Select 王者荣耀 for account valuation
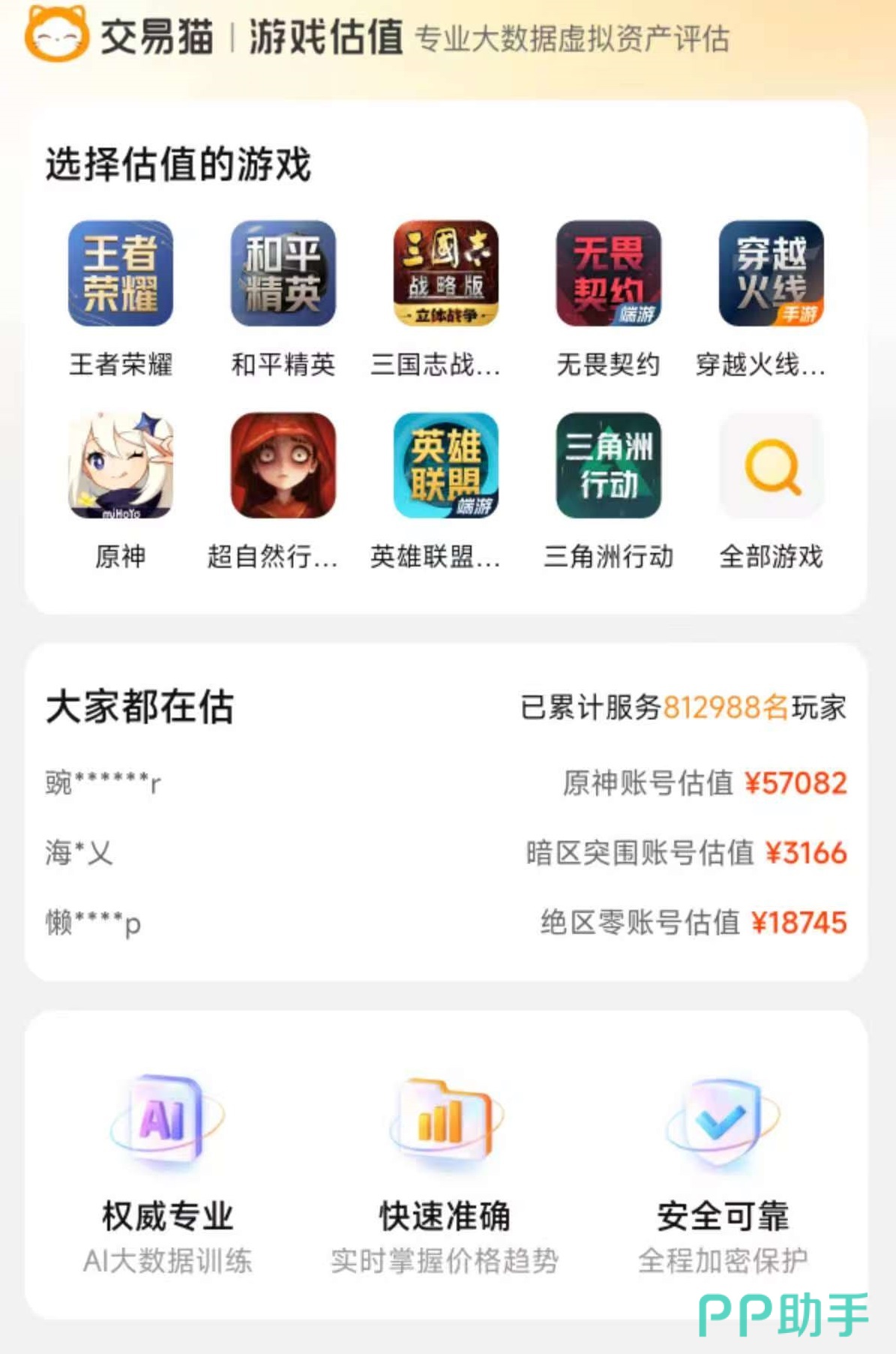The width and height of the screenshot is (896, 1354). pos(120,274)
